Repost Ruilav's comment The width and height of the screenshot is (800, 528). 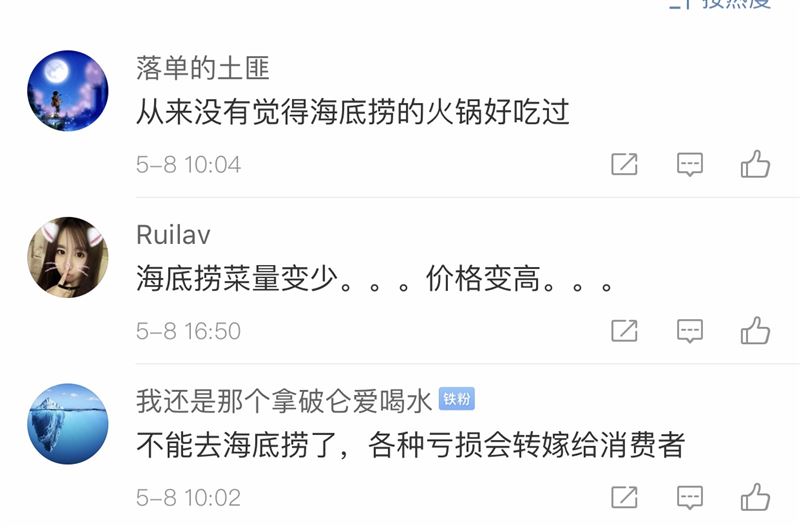coord(624,330)
